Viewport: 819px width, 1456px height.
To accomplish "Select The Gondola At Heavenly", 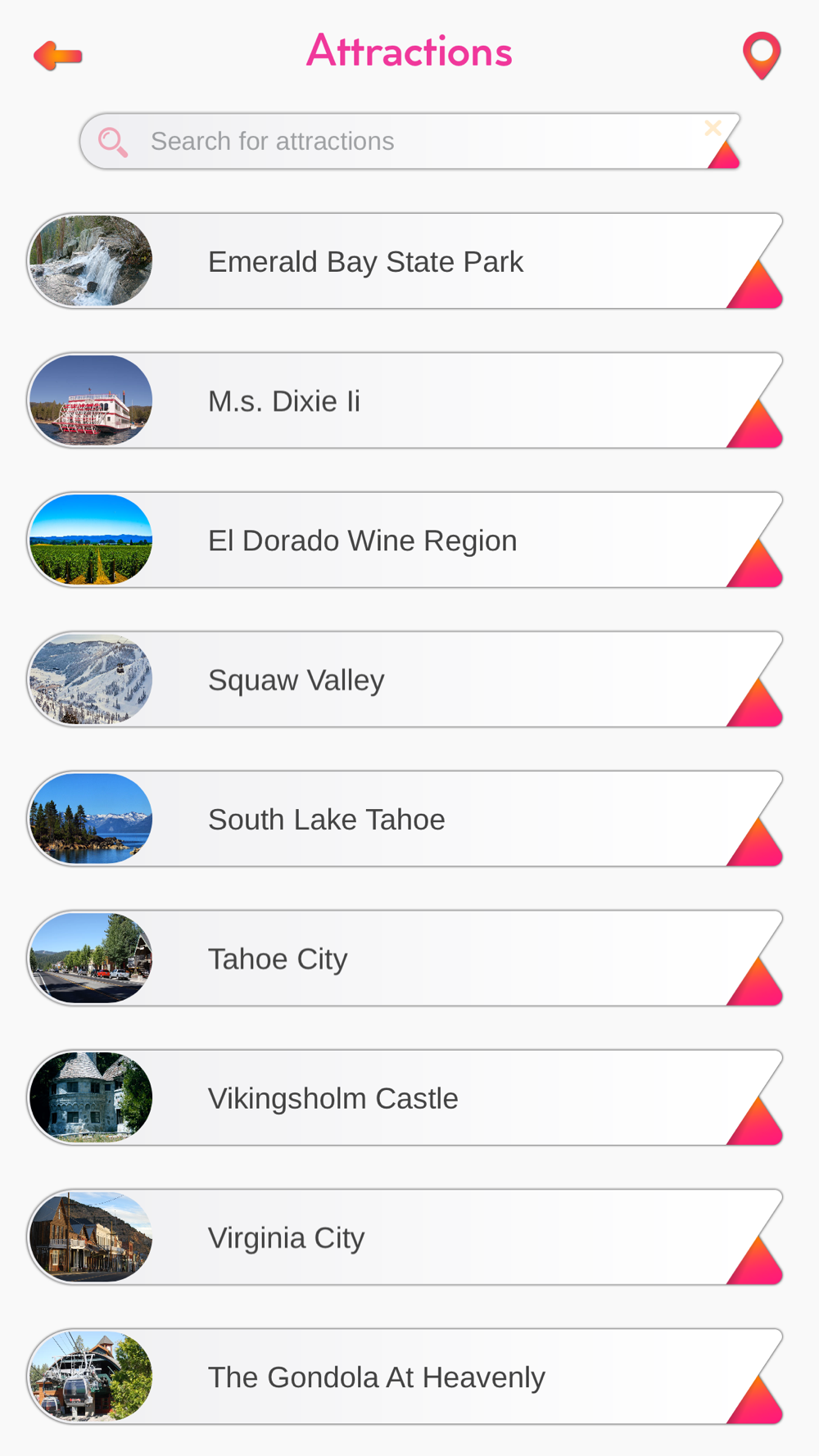I will point(405,1377).
